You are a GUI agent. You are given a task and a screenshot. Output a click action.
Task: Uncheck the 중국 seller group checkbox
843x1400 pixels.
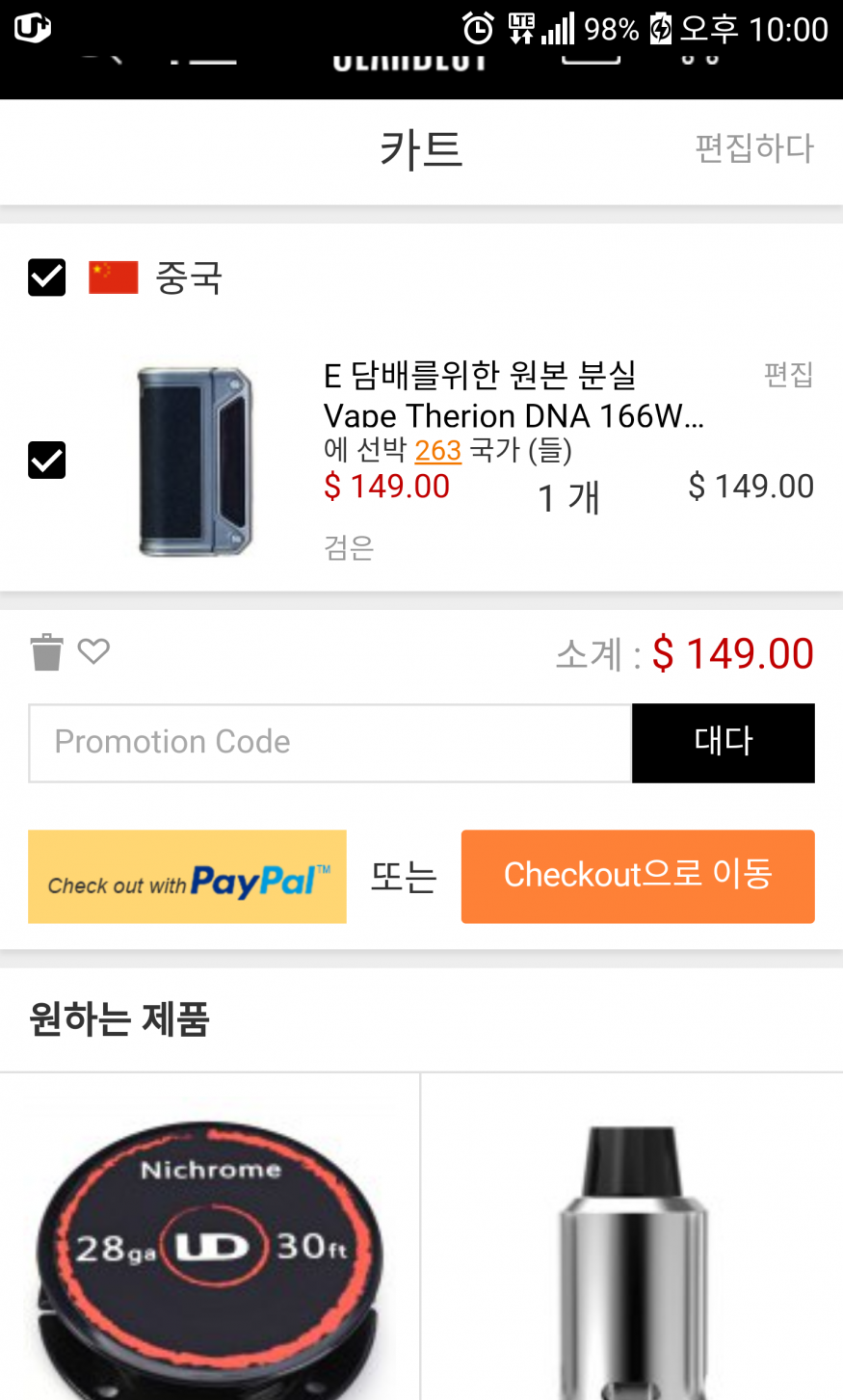pyautogui.click(x=47, y=277)
